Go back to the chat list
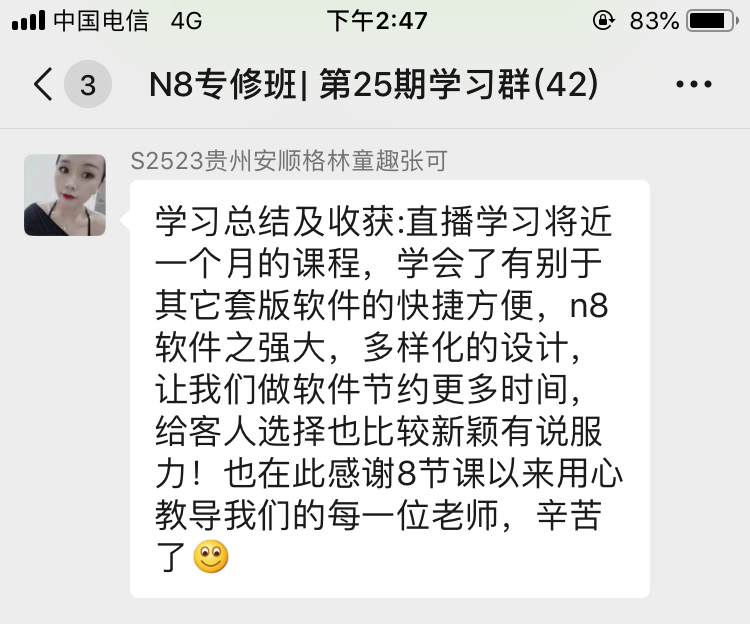This screenshot has height=624, width=750. click(45, 85)
